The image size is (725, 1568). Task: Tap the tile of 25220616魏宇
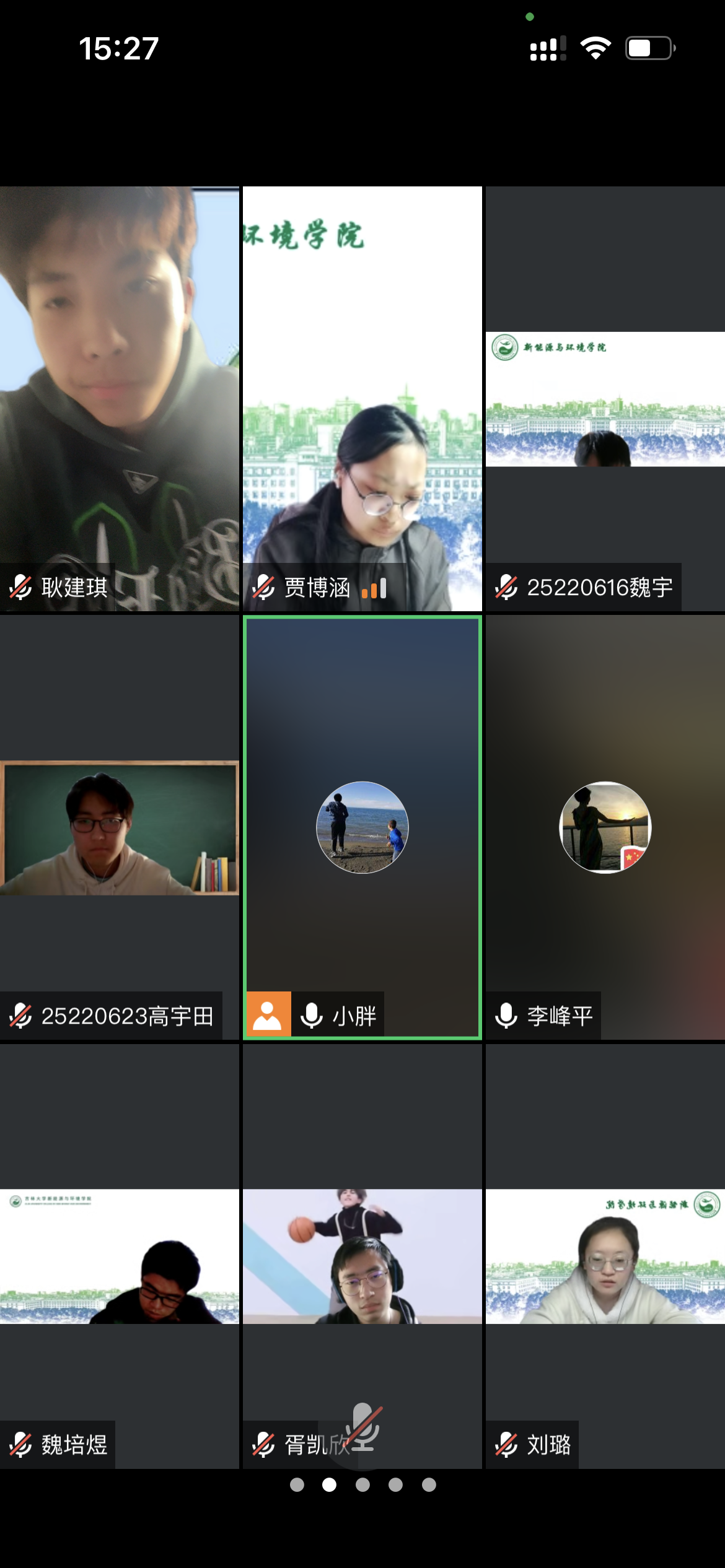coord(605,398)
